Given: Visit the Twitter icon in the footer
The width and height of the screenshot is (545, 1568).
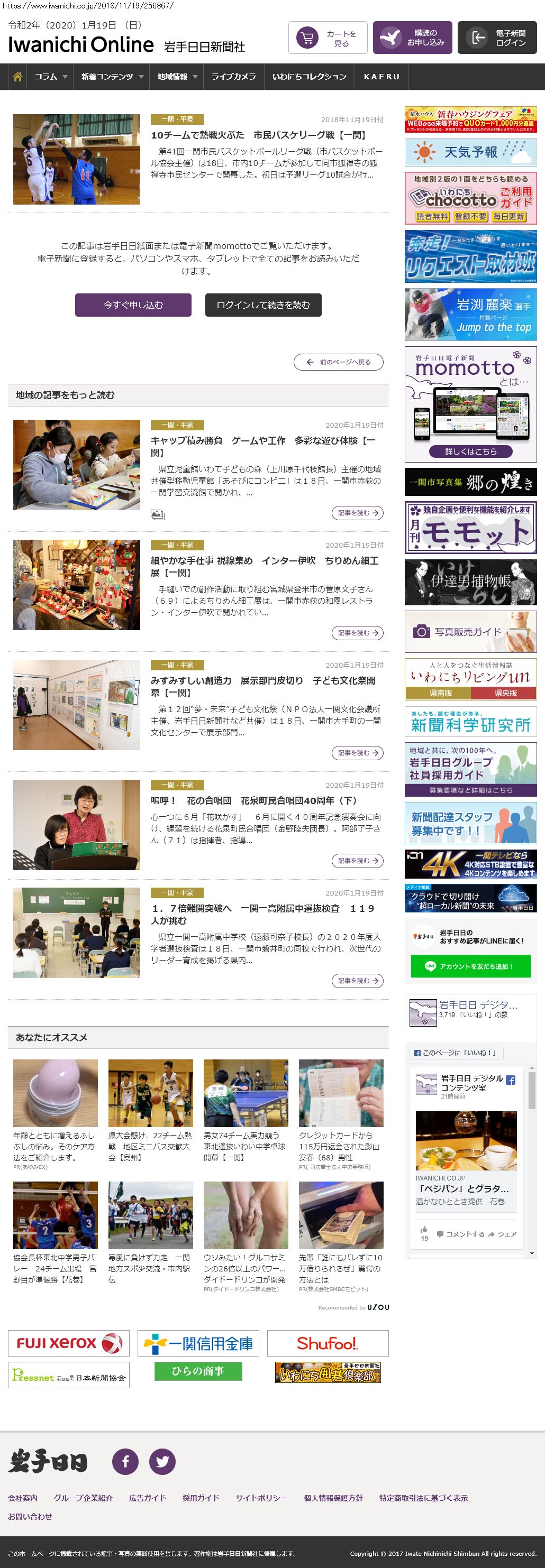Looking at the screenshot, I should coord(162,1462).
